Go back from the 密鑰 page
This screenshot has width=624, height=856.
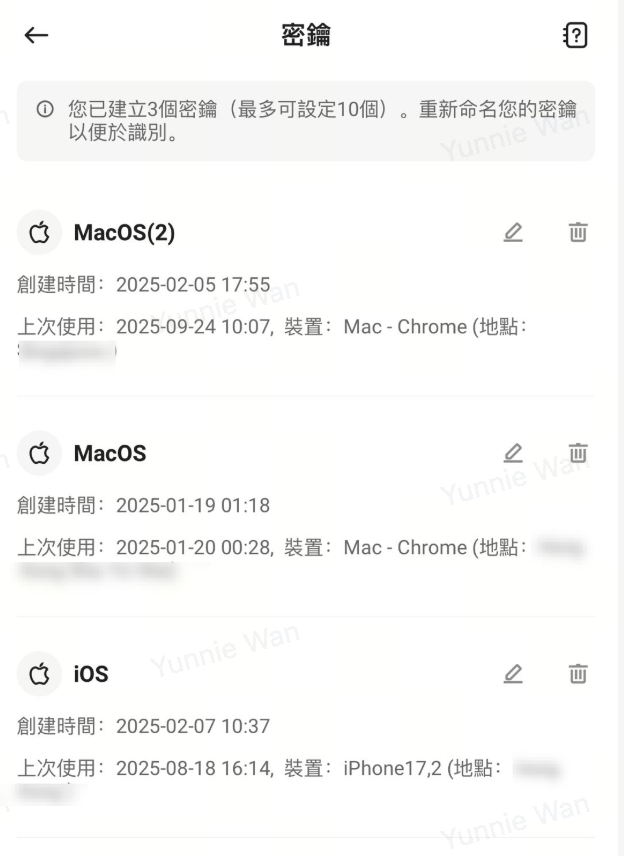(x=36, y=36)
